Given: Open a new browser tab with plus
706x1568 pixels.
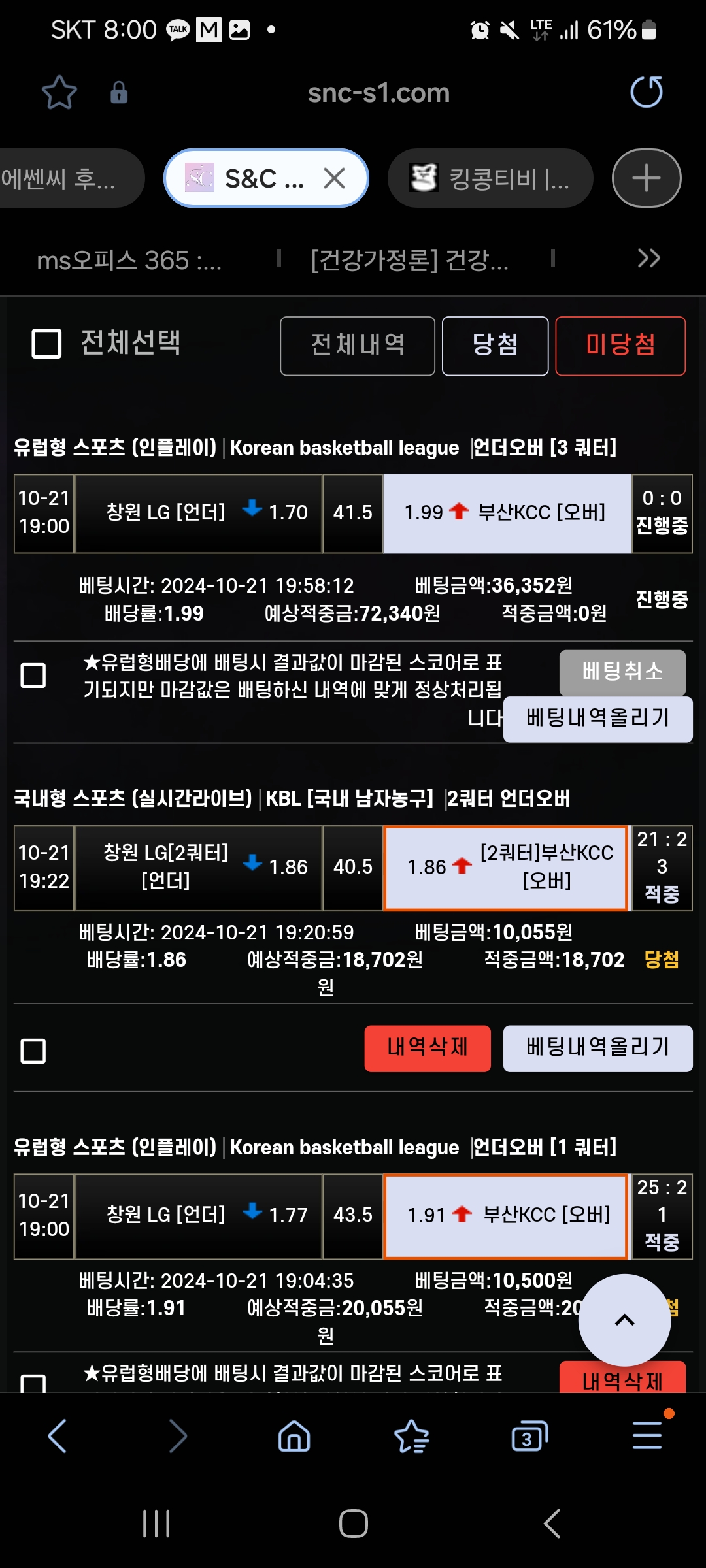Looking at the screenshot, I should coord(647,178).
